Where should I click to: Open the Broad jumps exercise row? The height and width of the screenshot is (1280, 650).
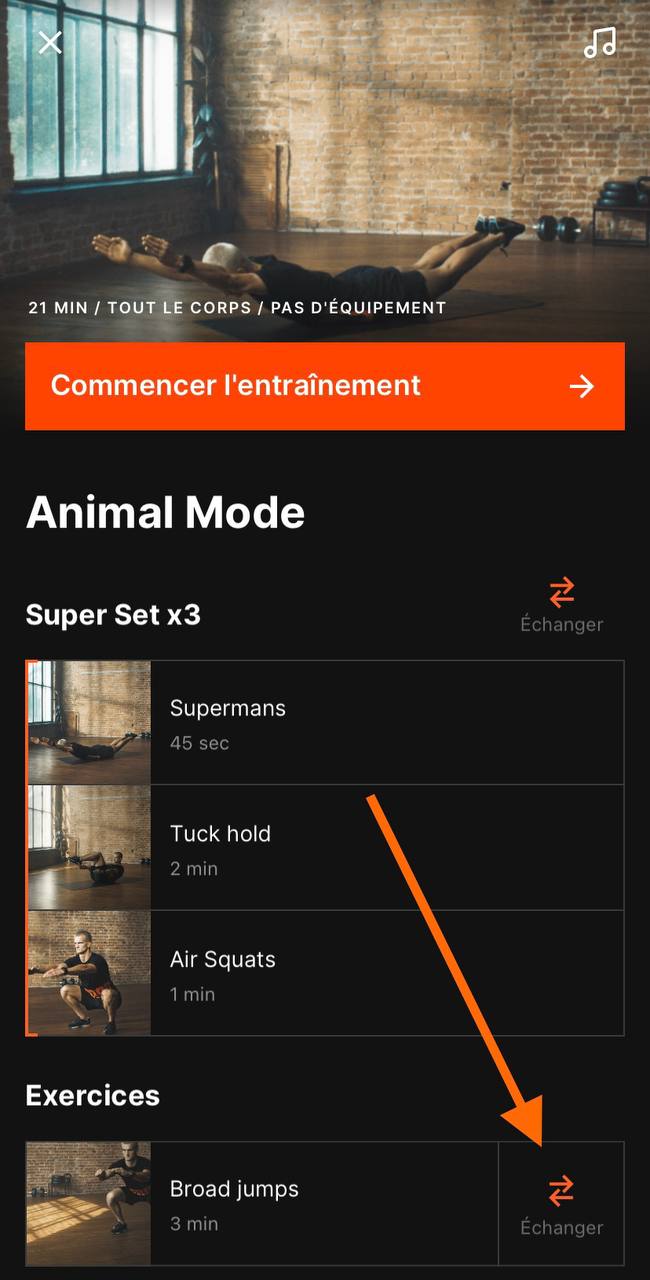[262, 1204]
